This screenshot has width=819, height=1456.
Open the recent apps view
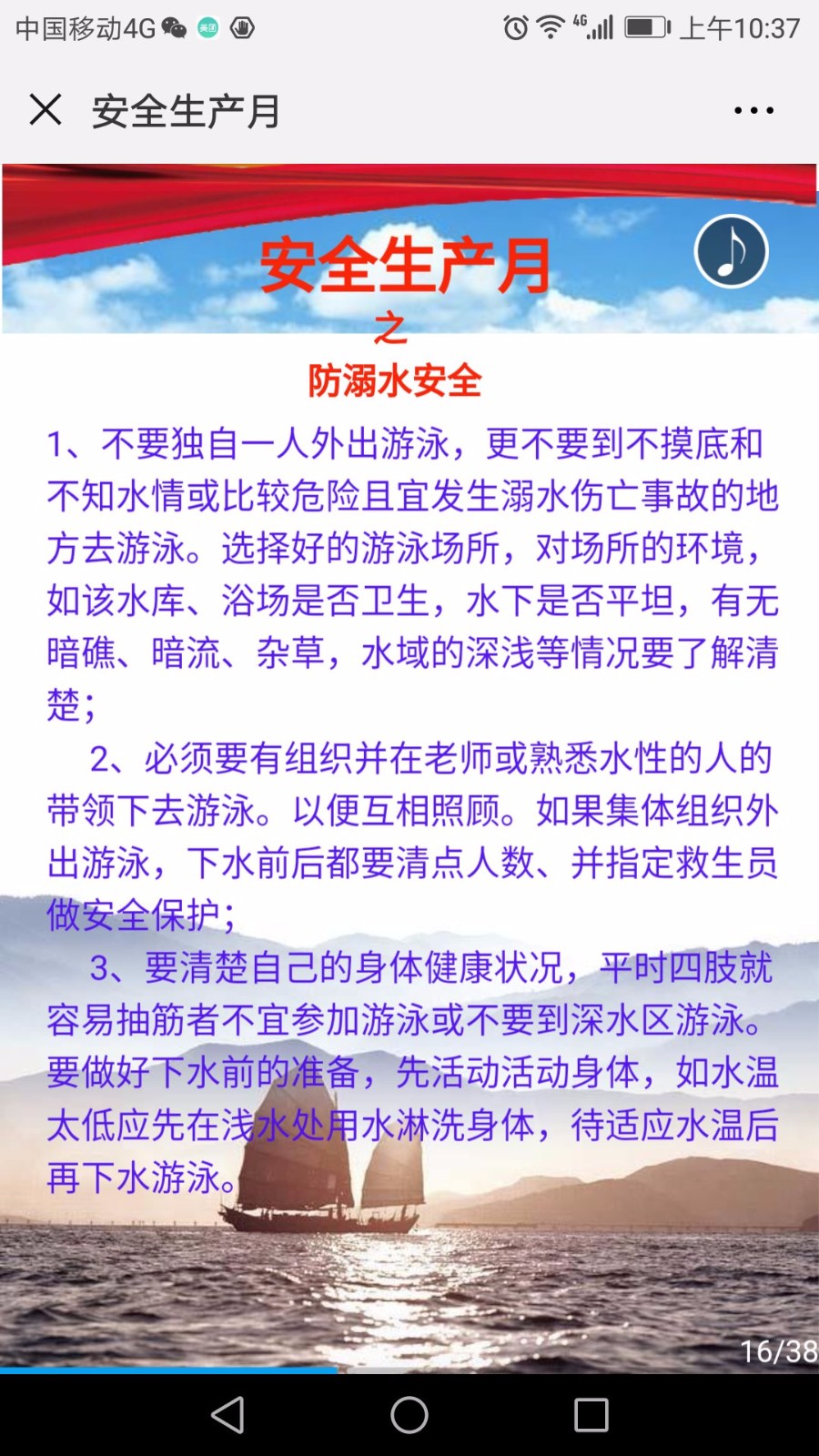[591, 1415]
